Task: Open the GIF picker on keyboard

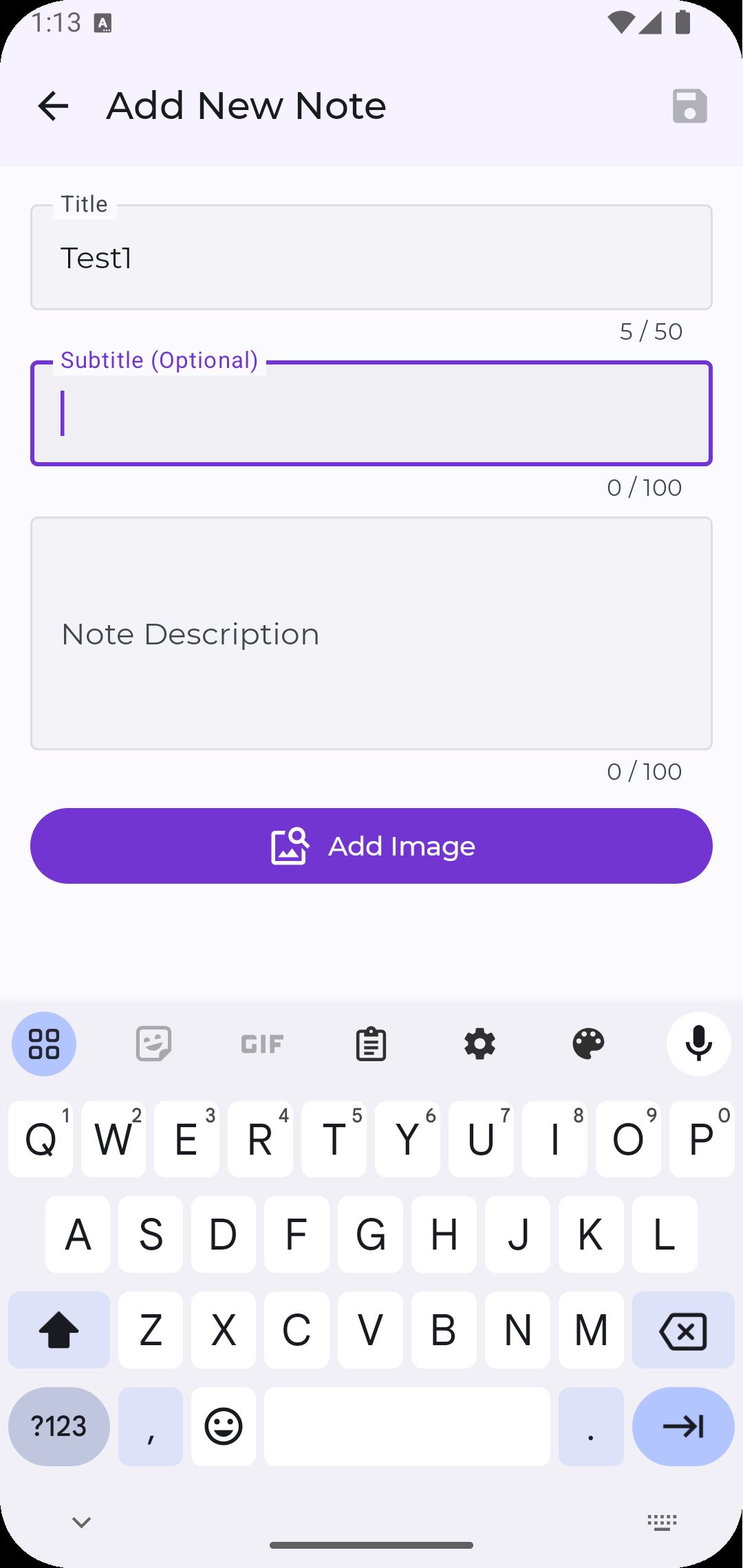Action: (262, 1044)
